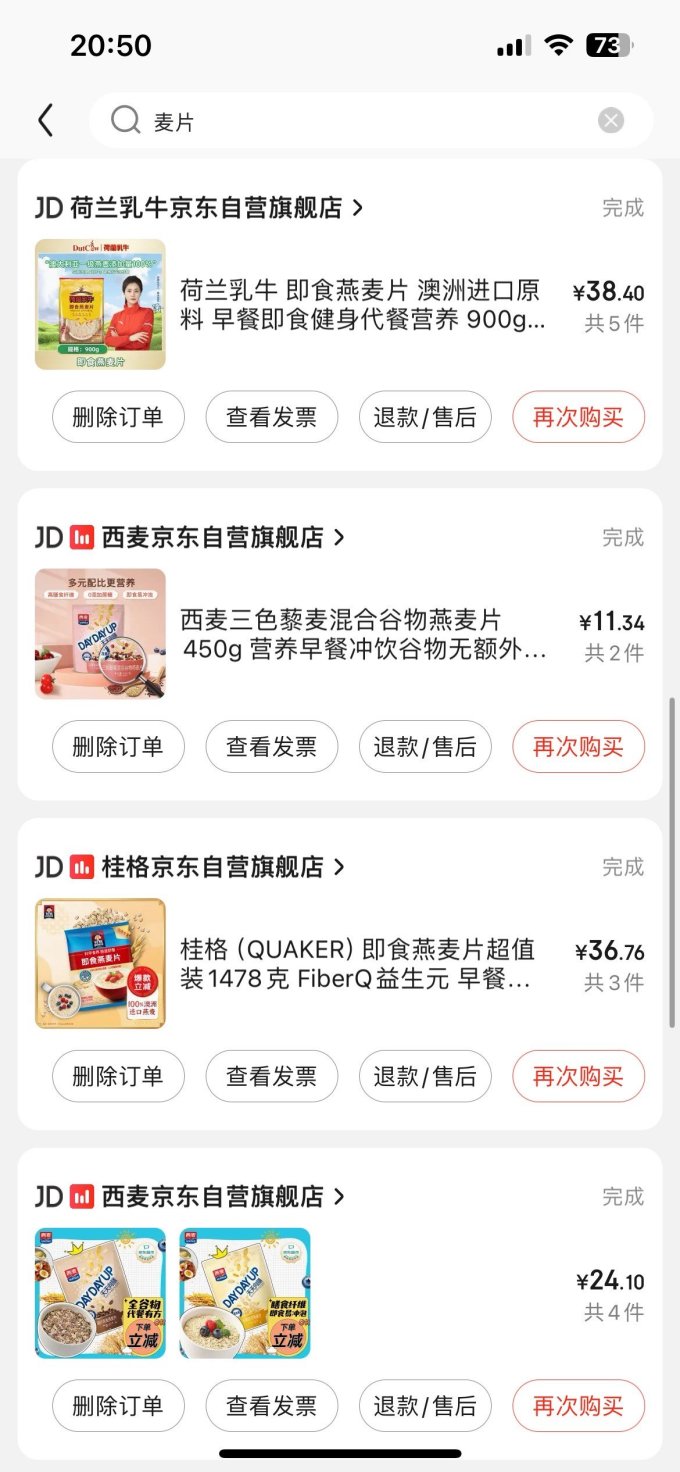Delete the 荷兰乳牛 燕麦片 order
This screenshot has width=680, height=1472.
click(x=118, y=417)
